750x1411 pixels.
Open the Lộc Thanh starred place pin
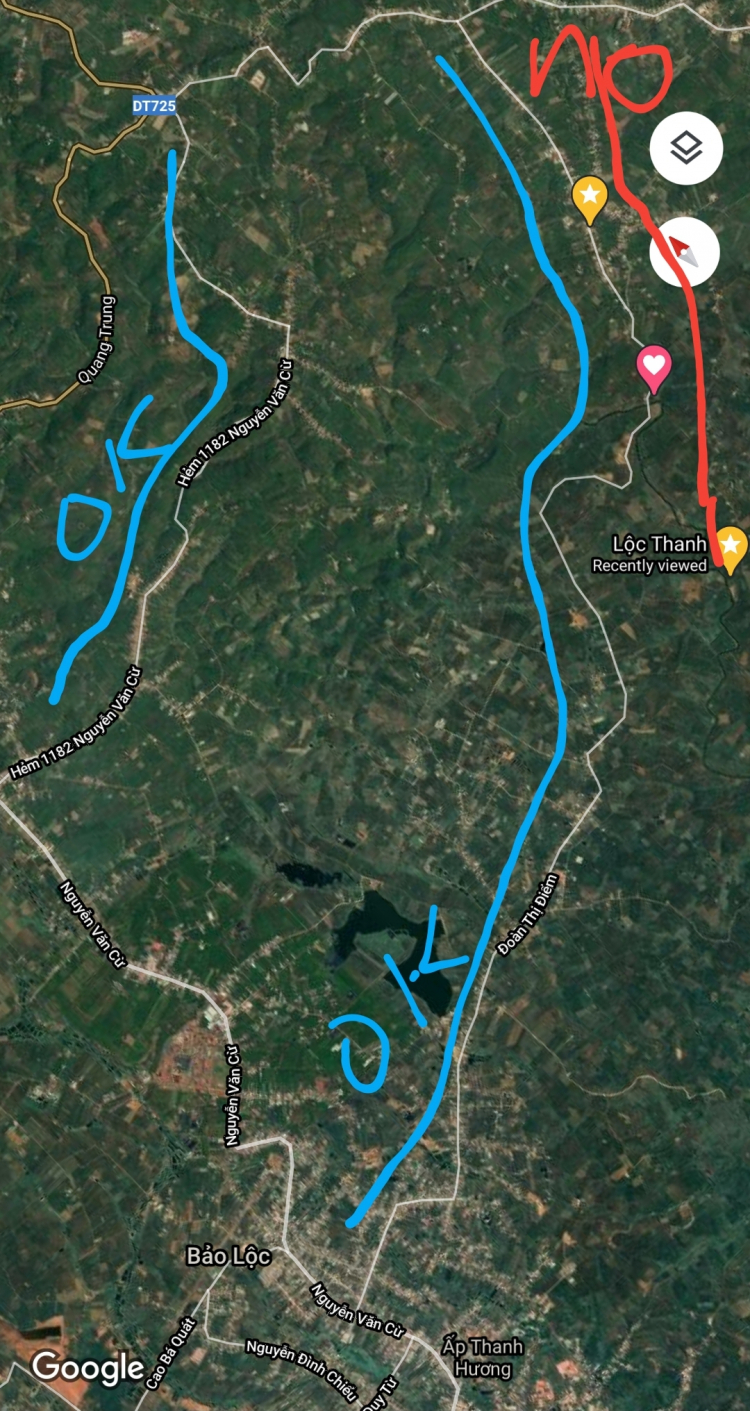point(732,546)
